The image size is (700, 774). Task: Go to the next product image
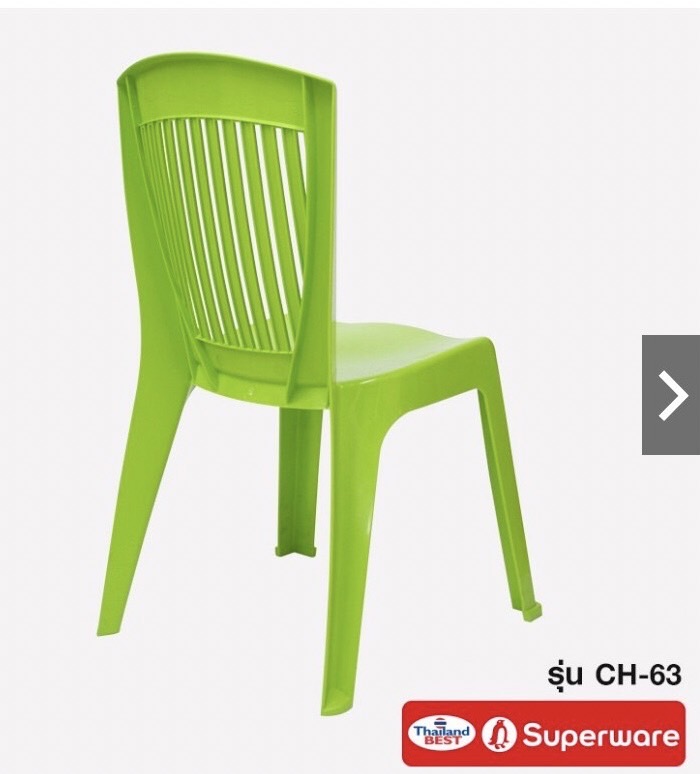click(671, 395)
